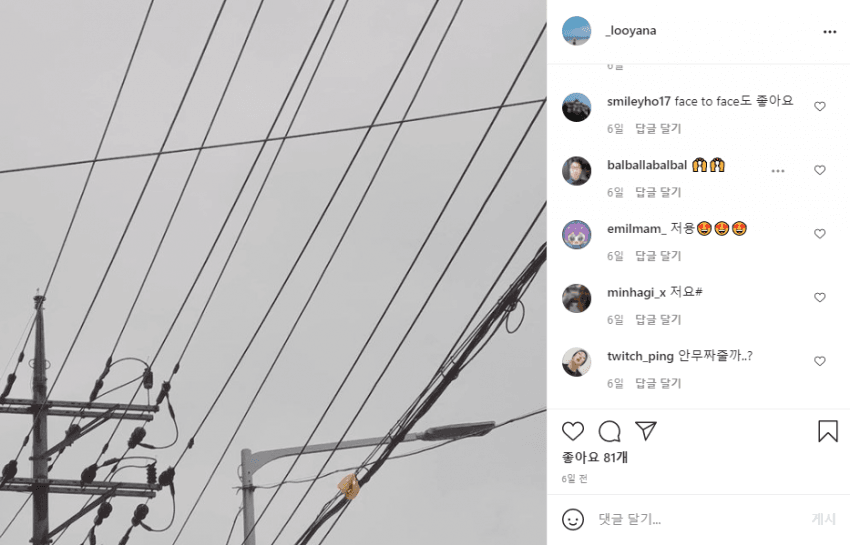Like this post with the heart icon
850x545 pixels.
coord(573,431)
